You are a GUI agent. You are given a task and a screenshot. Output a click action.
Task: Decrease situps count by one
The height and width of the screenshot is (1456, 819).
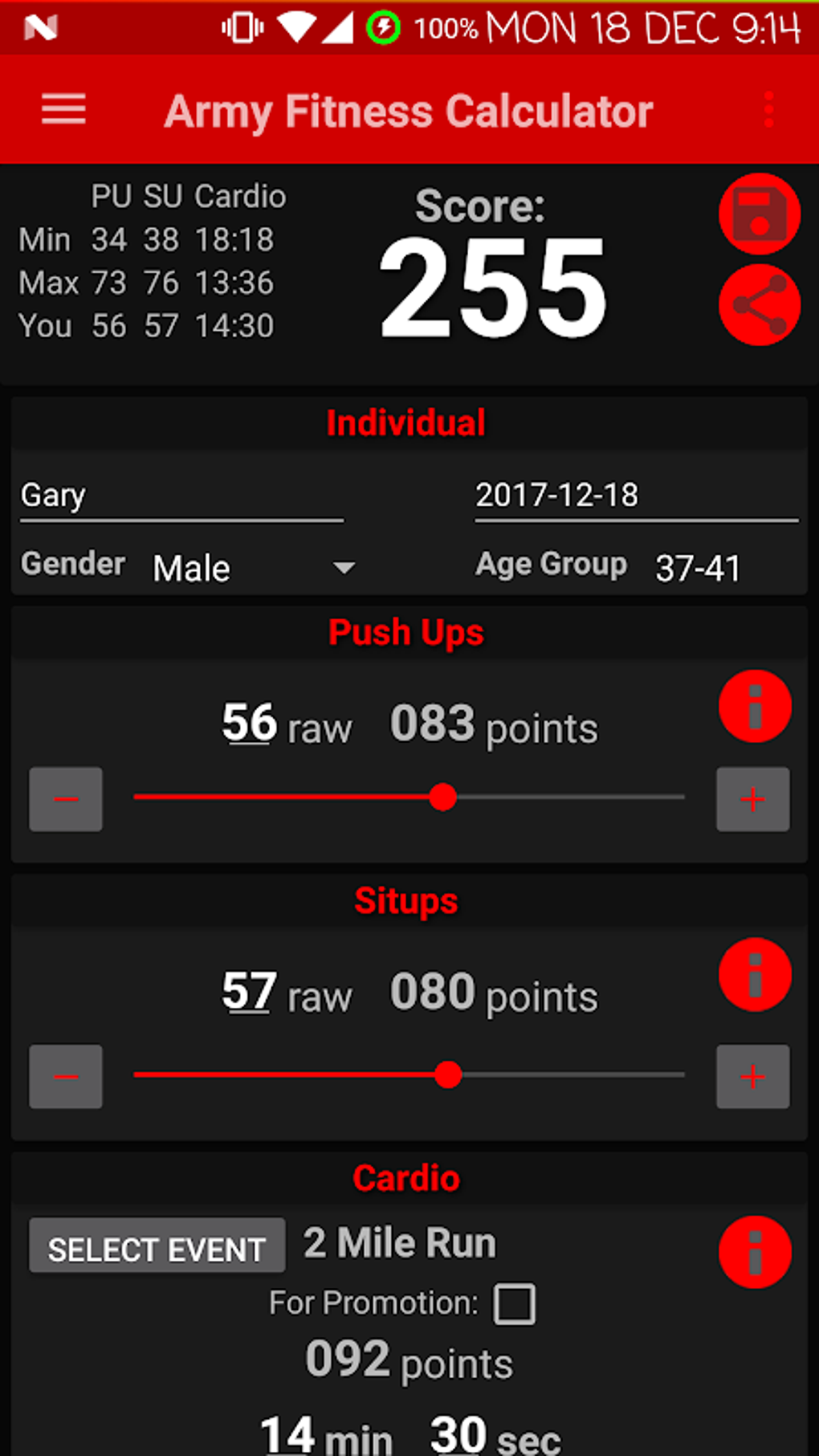click(66, 1076)
